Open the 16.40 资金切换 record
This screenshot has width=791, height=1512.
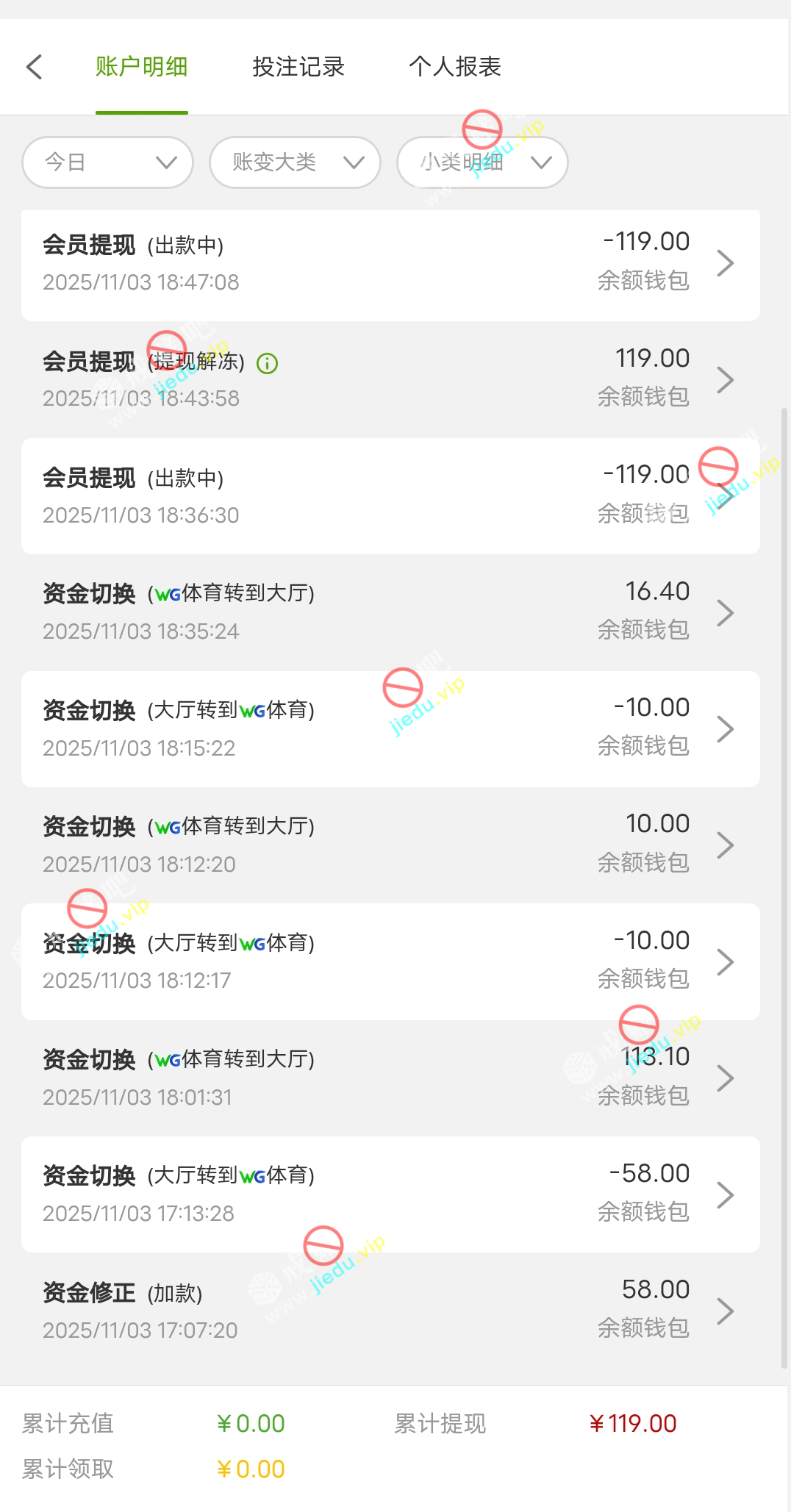pos(390,612)
